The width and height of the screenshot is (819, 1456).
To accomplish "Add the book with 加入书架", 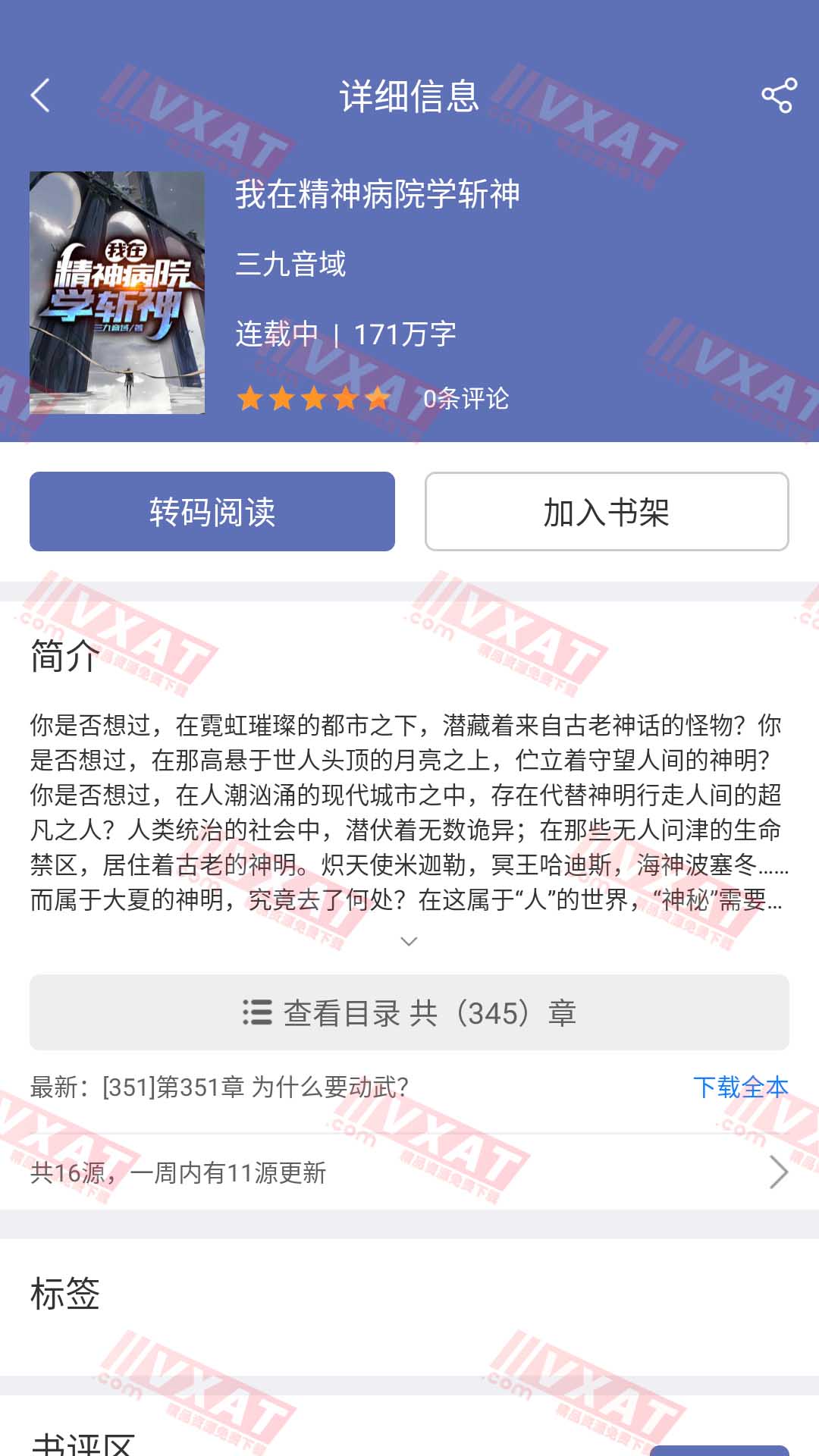I will coord(607,512).
